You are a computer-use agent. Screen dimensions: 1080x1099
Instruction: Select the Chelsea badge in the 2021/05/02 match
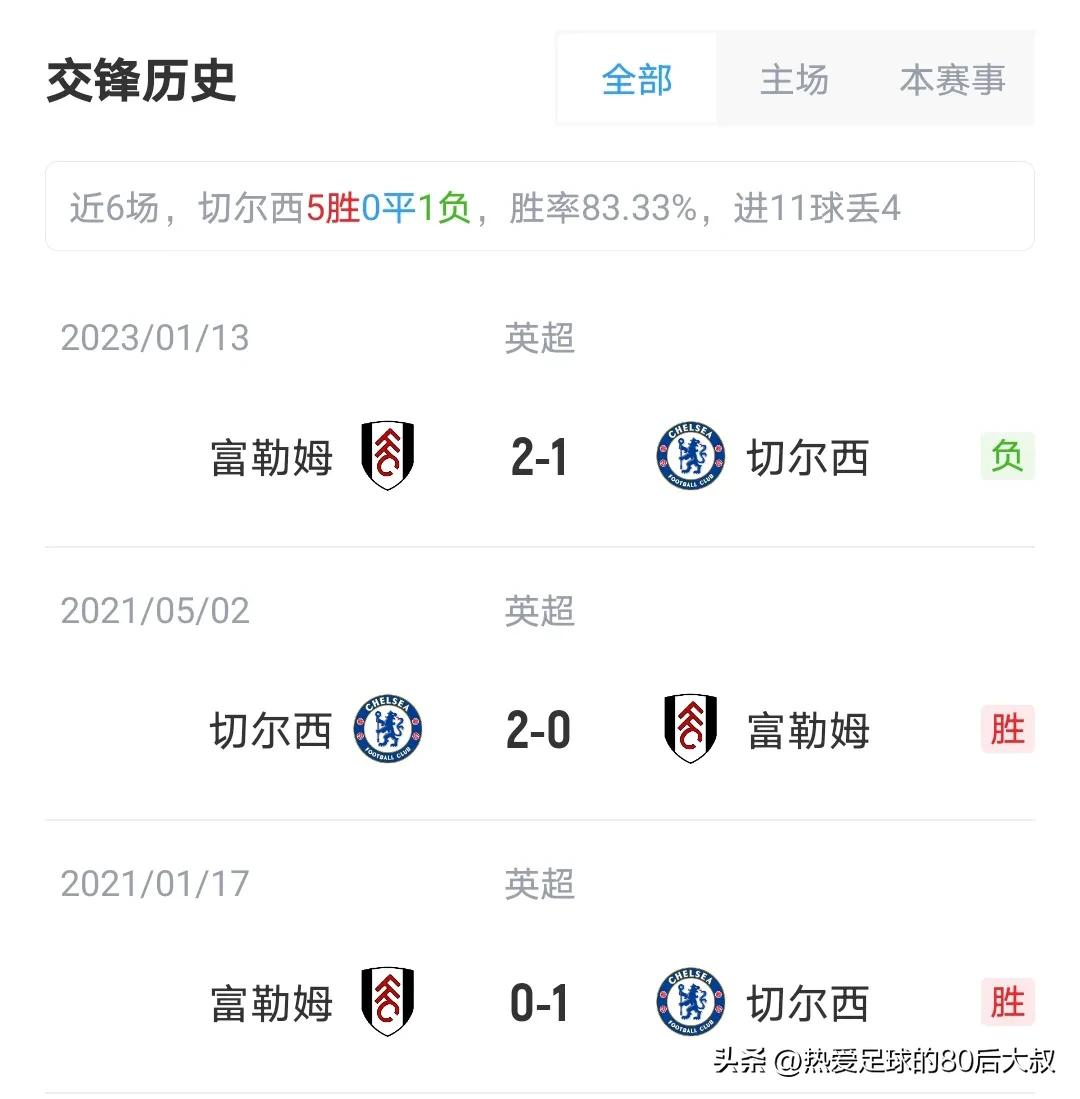click(388, 730)
